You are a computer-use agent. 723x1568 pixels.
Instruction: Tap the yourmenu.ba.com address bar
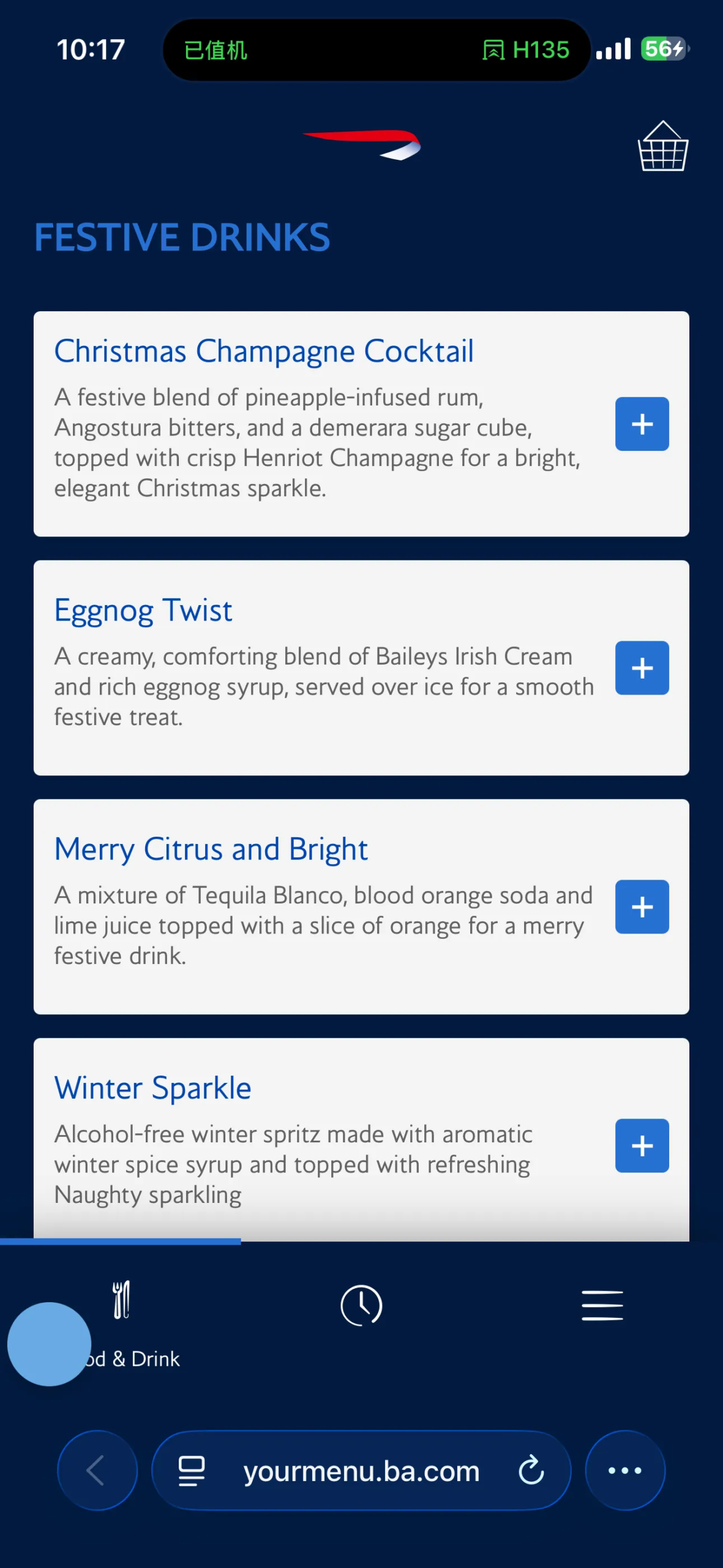pyautogui.click(x=361, y=1471)
